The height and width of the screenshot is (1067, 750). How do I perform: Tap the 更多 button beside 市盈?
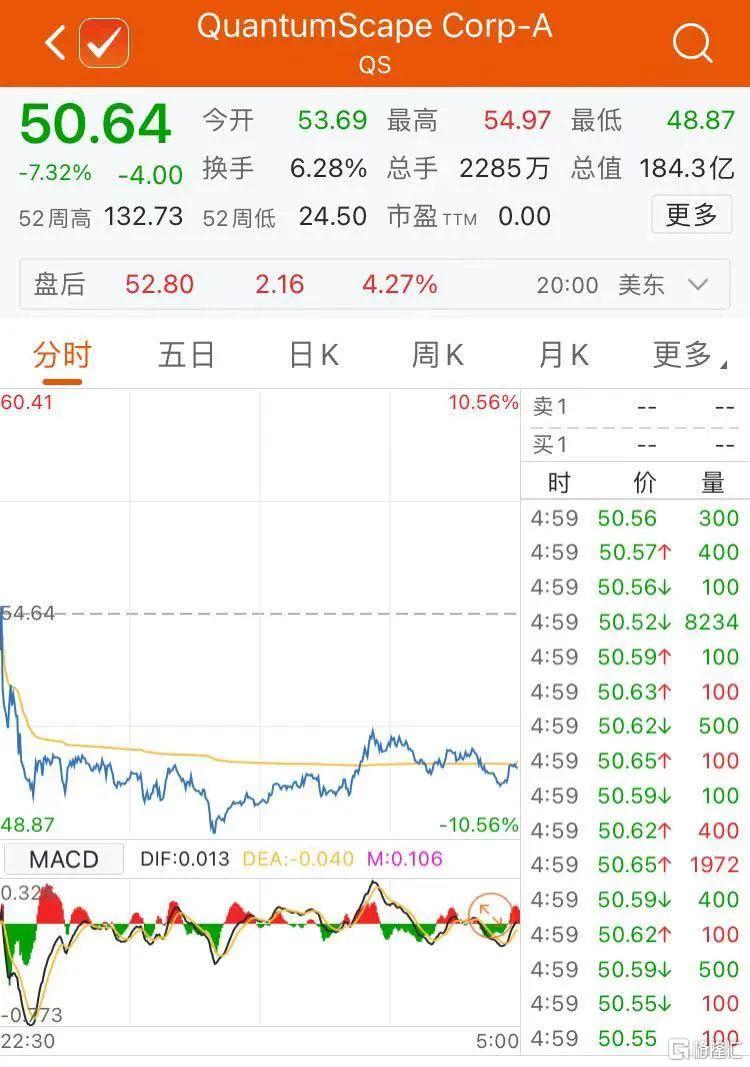(691, 215)
